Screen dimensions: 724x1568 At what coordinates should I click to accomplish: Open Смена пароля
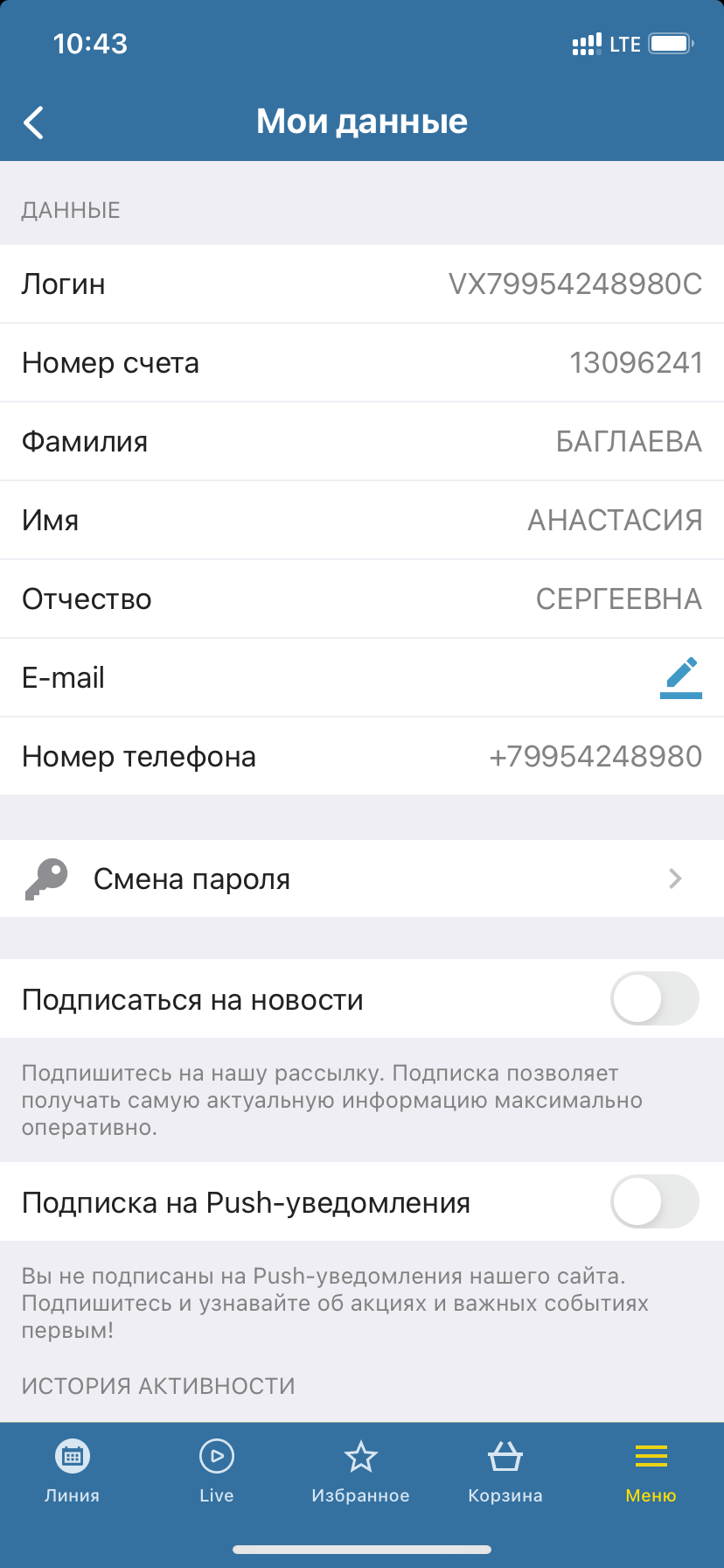(x=362, y=878)
